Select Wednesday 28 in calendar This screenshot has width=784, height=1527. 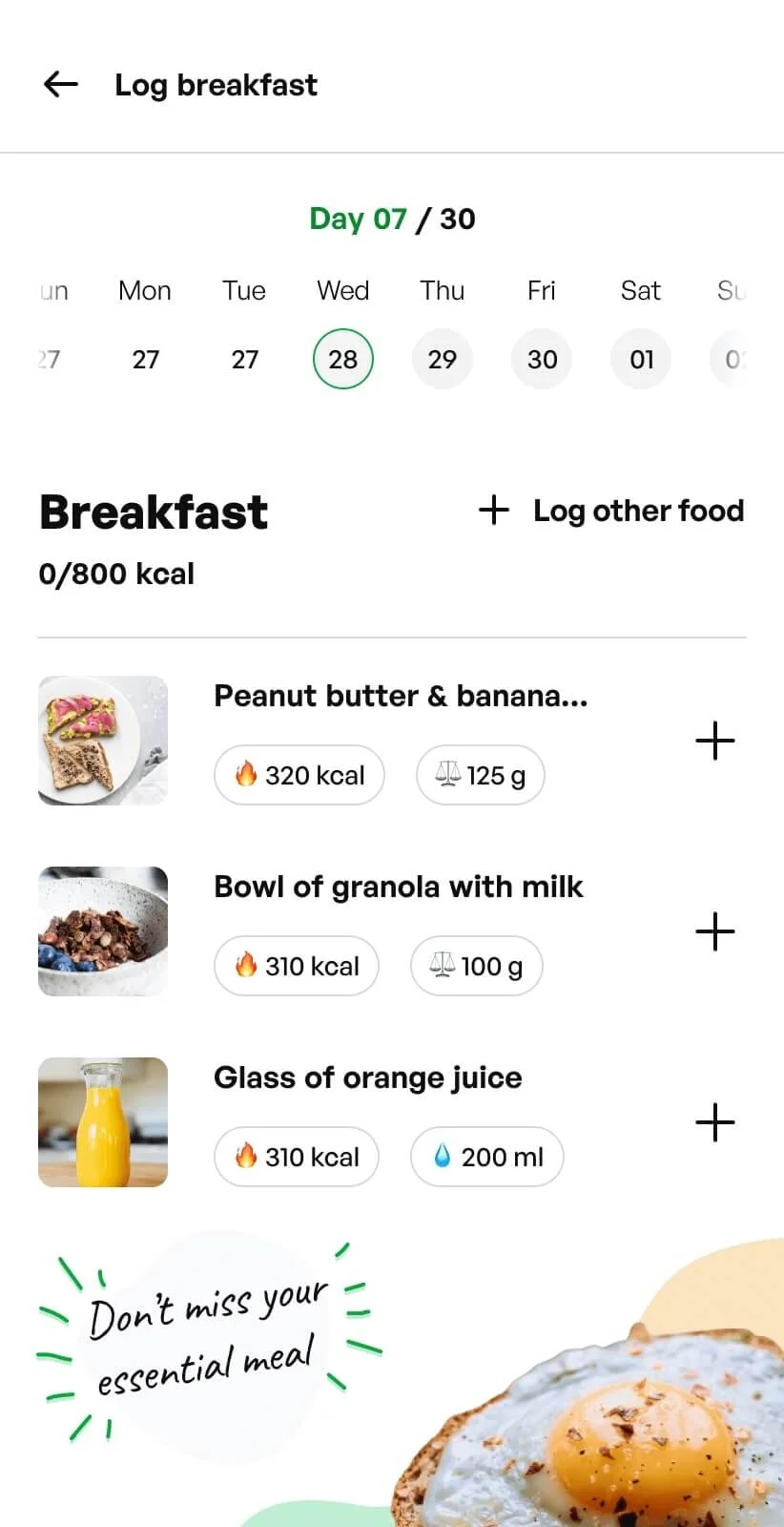343,359
